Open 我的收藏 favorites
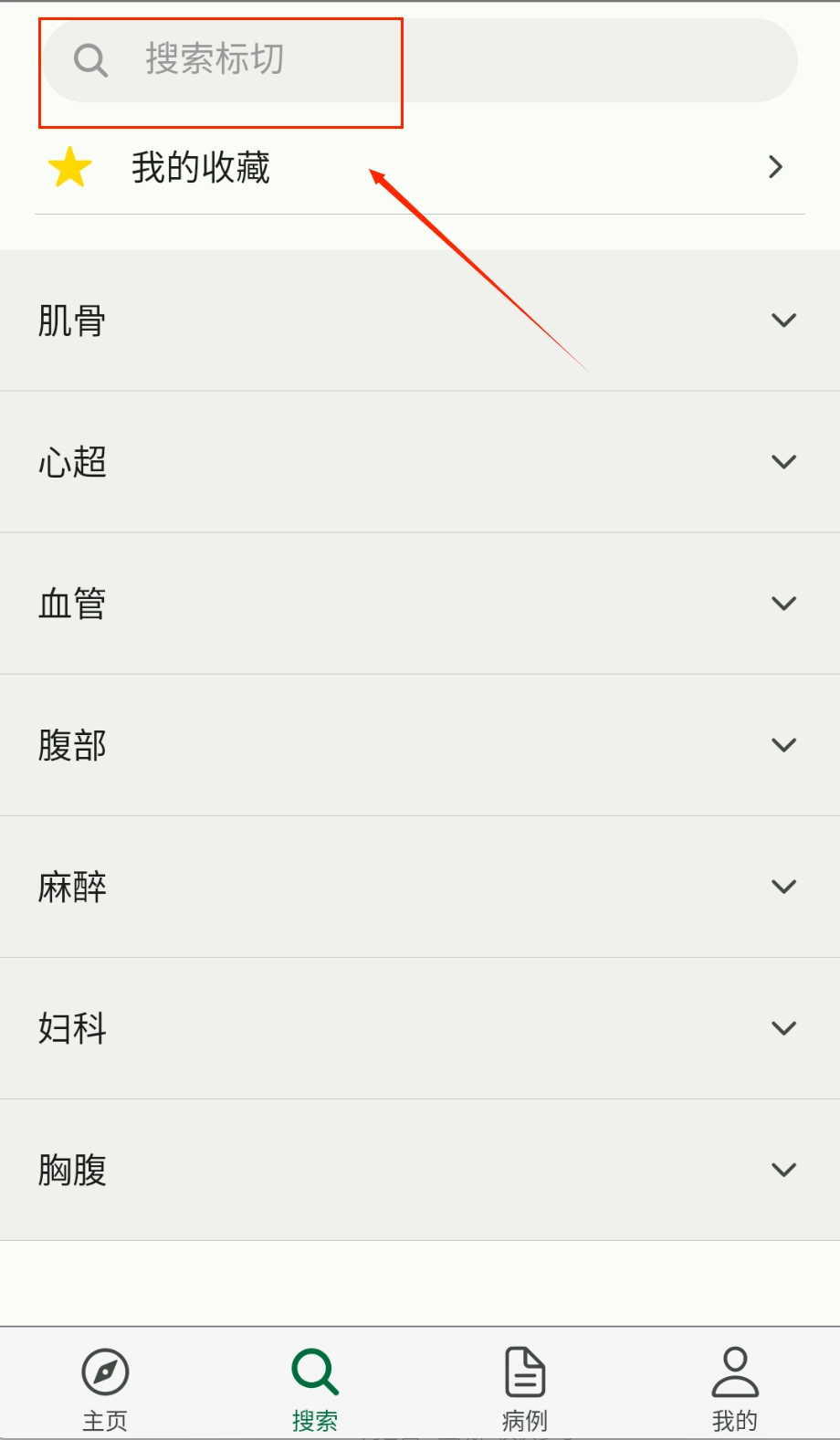This screenshot has height=1440, width=840. (x=420, y=168)
